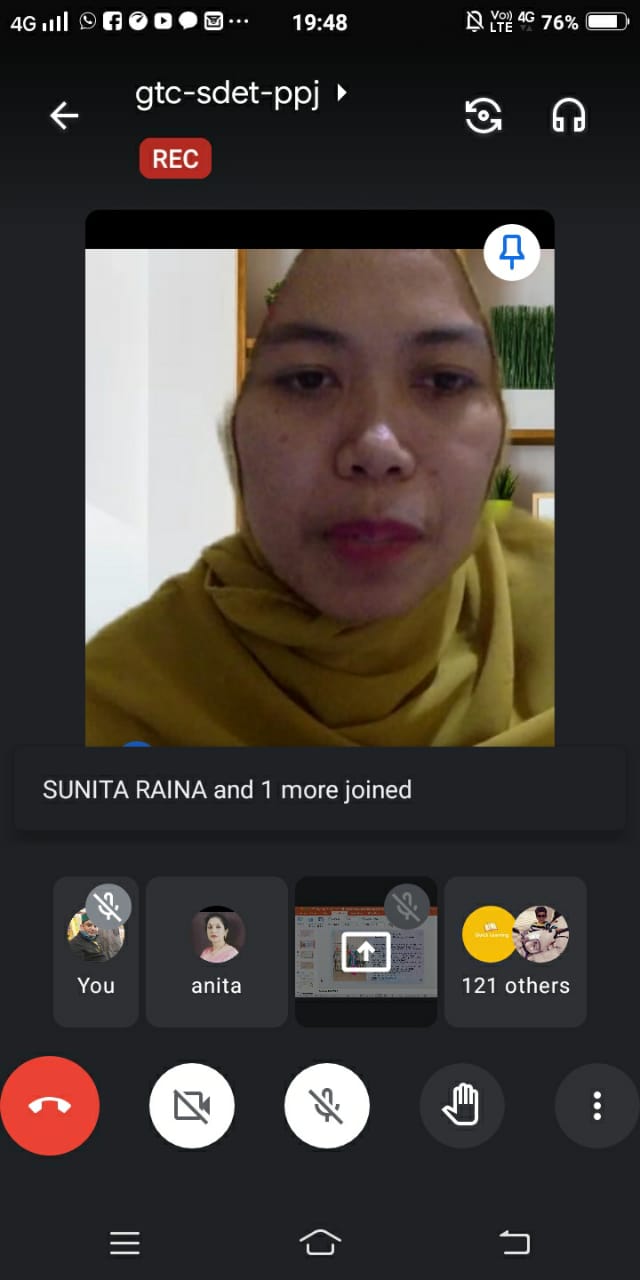Open the three-dot more options menu
640x1280 pixels.
[597, 1106]
